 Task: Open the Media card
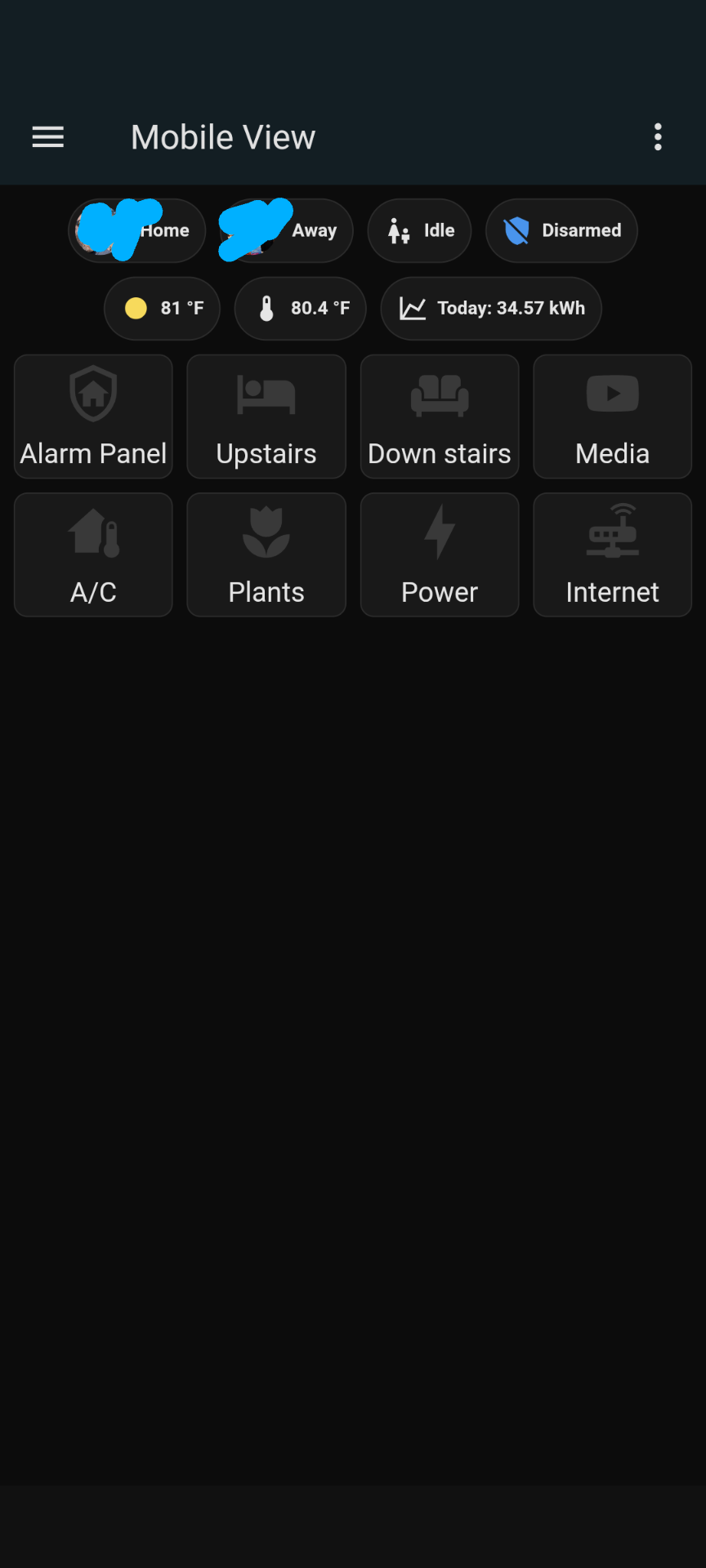(x=613, y=416)
